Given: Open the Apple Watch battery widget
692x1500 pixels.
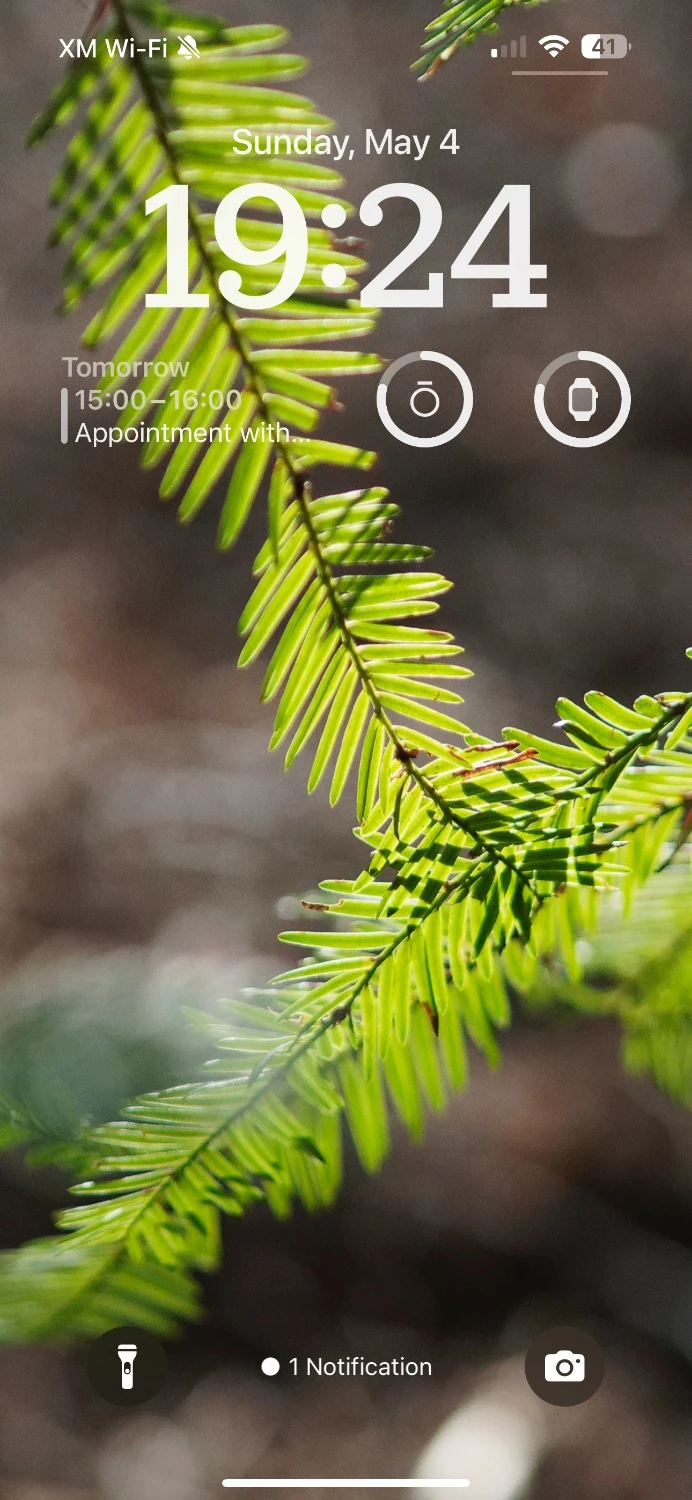Looking at the screenshot, I should click(x=582, y=399).
